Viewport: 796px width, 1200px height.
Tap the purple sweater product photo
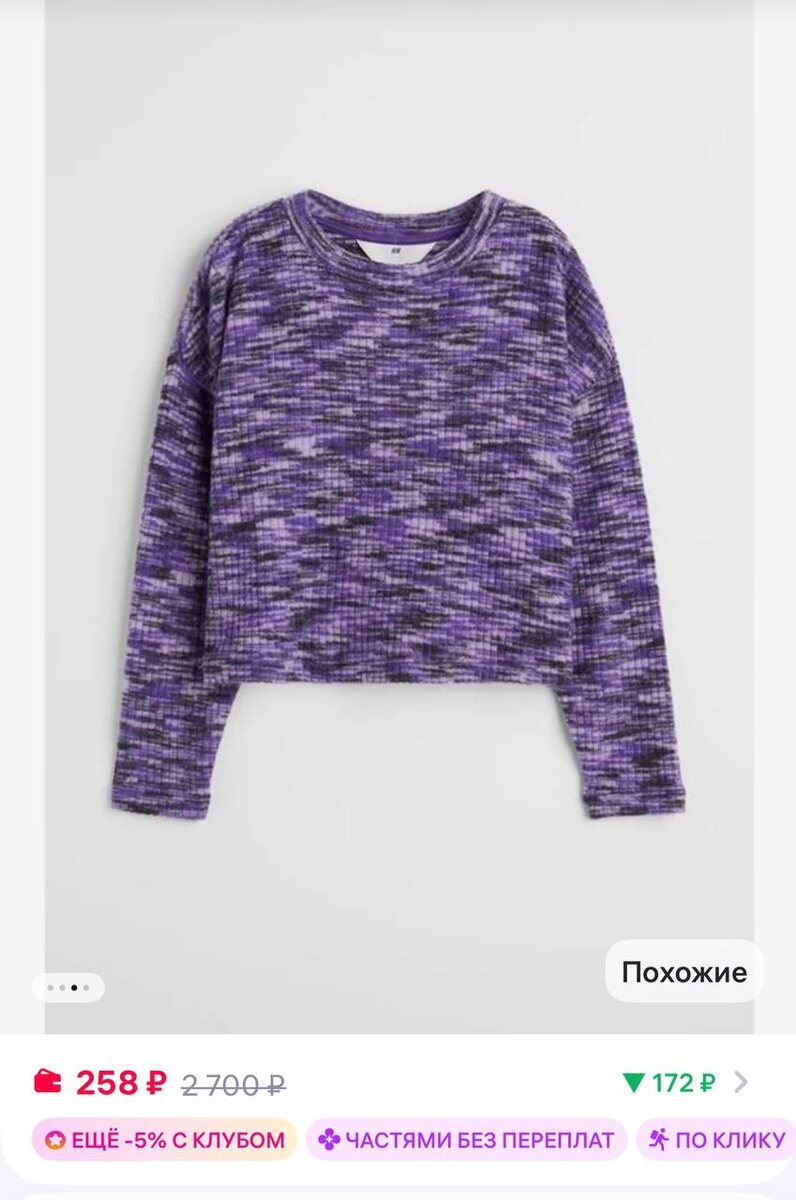coord(398,500)
